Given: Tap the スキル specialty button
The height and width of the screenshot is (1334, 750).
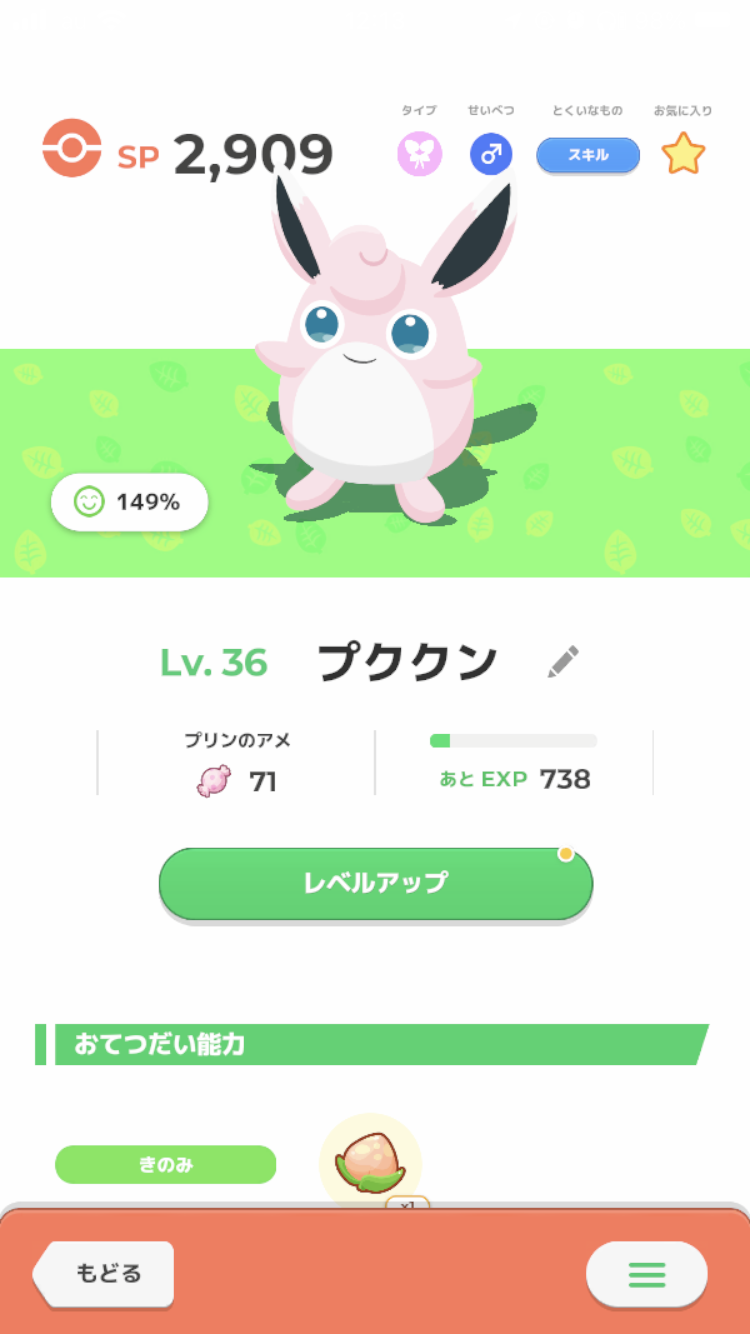Looking at the screenshot, I should pyautogui.click(x=588, y=155).
